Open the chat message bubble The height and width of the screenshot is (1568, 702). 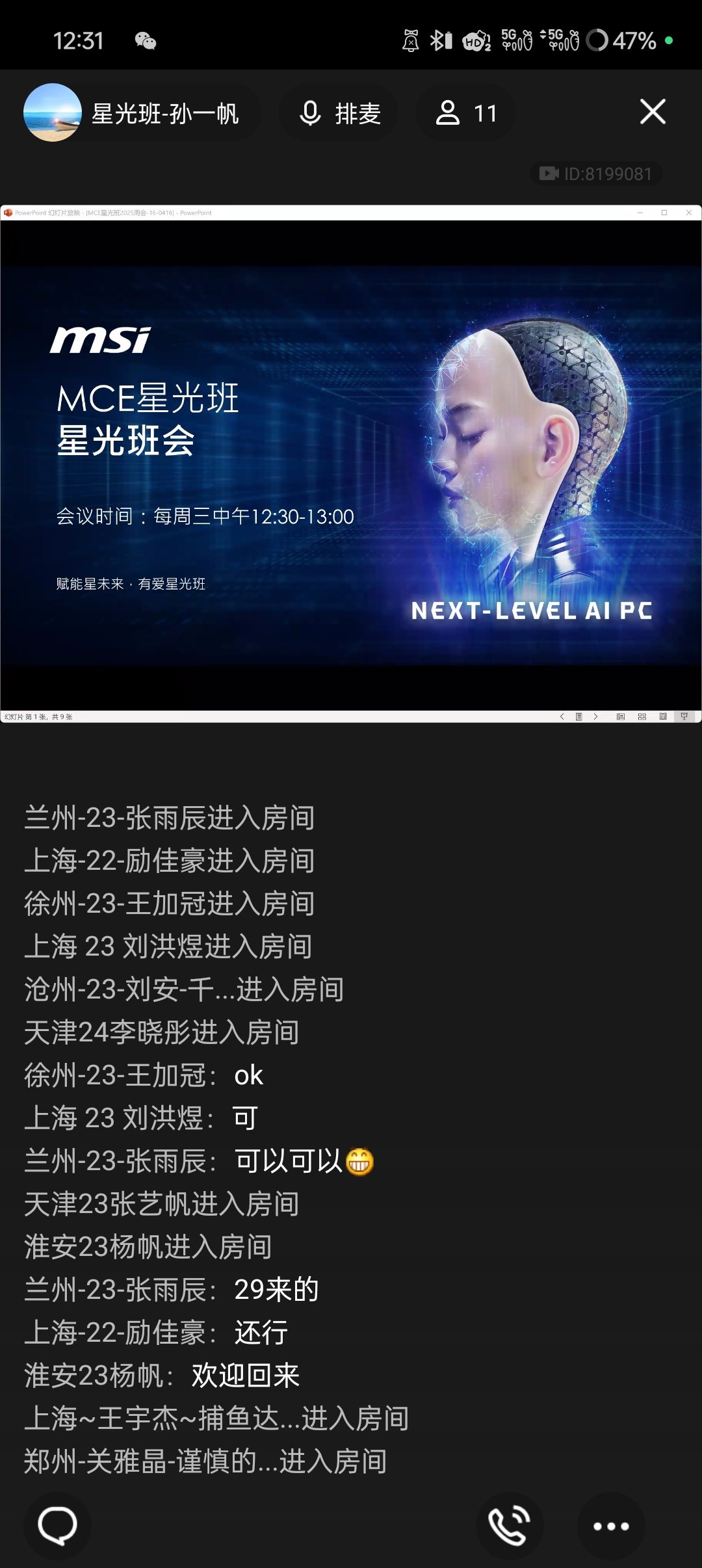click(58, 1525)
